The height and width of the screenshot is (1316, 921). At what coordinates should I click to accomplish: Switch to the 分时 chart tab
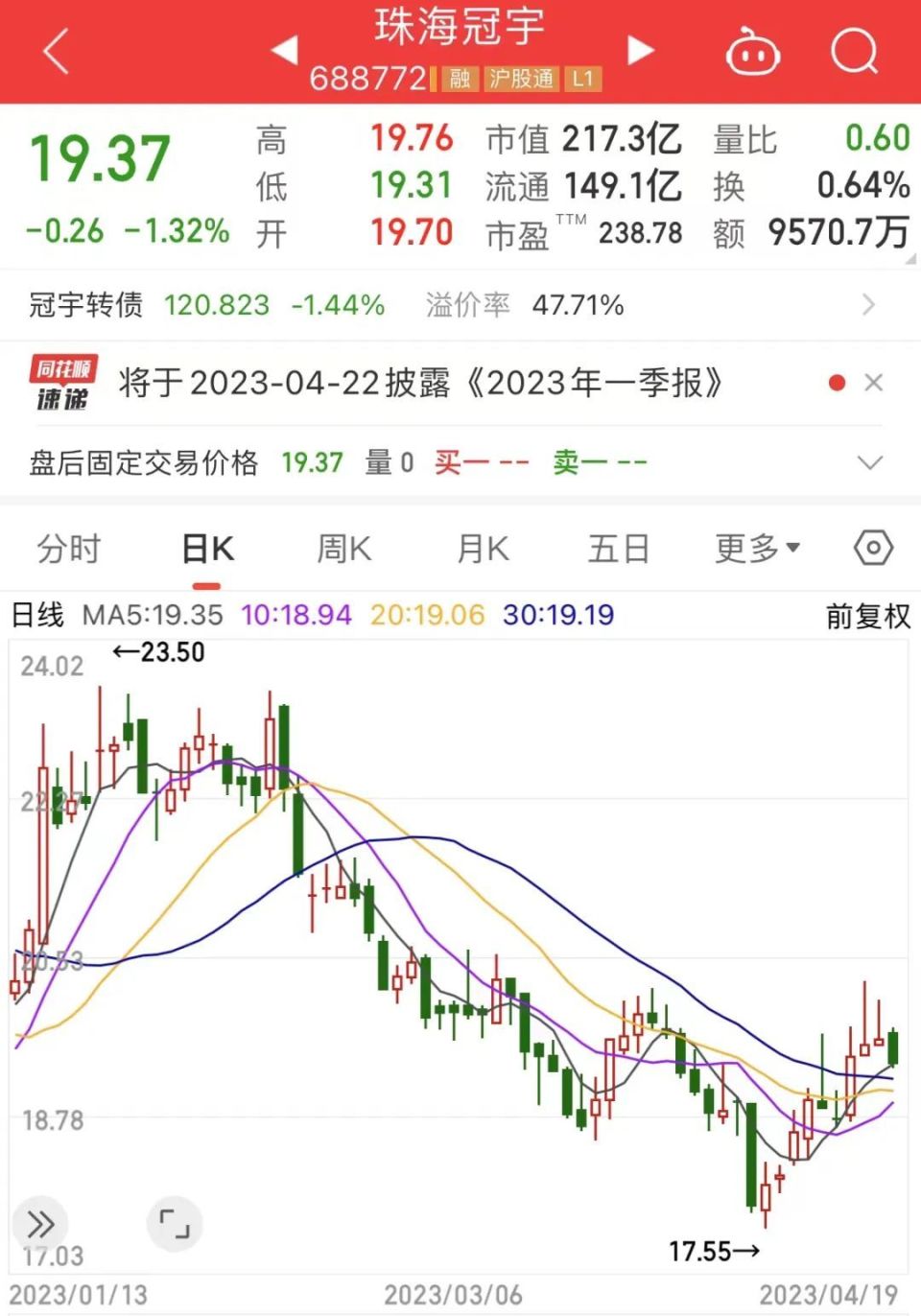(69, 550)
